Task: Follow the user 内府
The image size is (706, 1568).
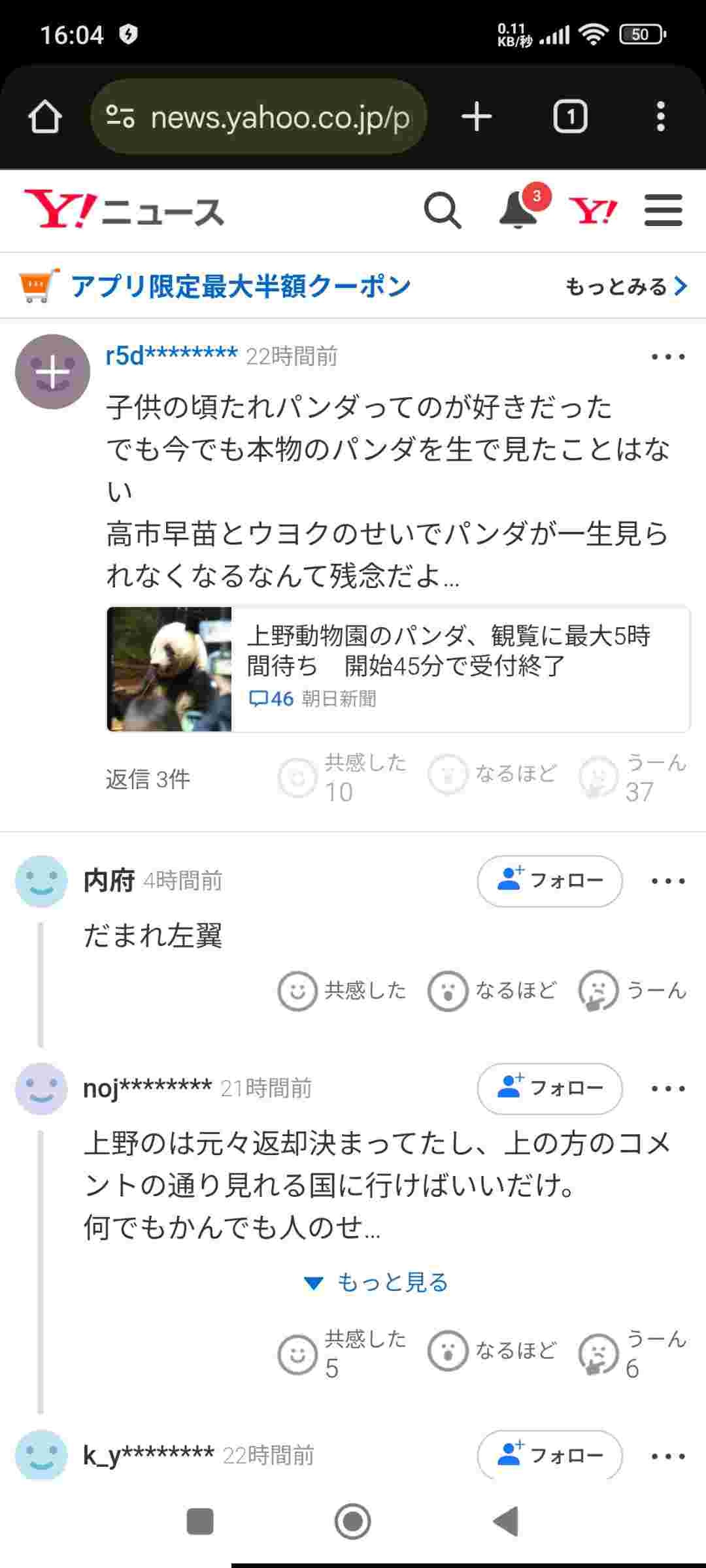Action: click(550, 881)
